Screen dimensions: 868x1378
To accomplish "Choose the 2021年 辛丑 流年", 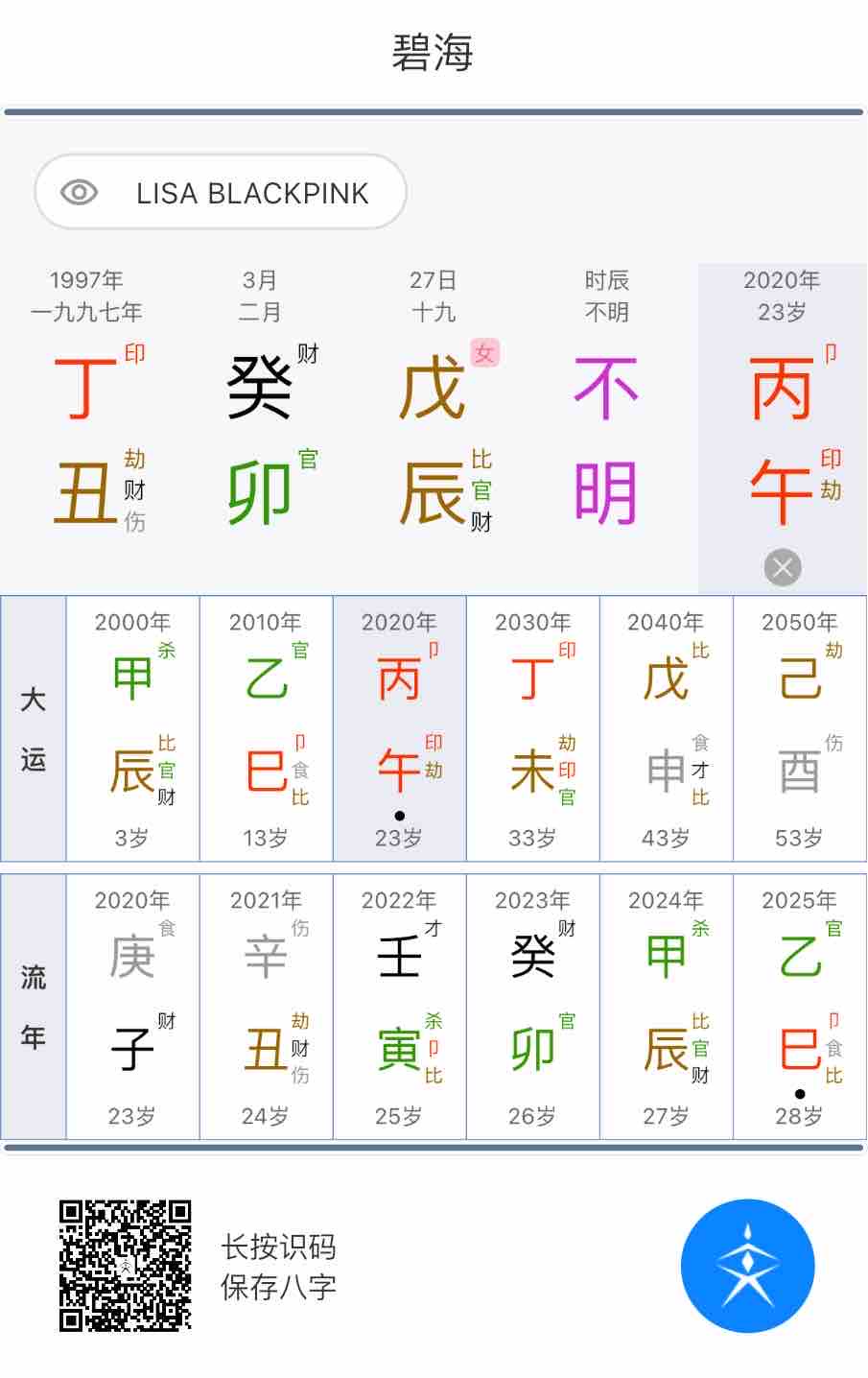I will 266,1006.
